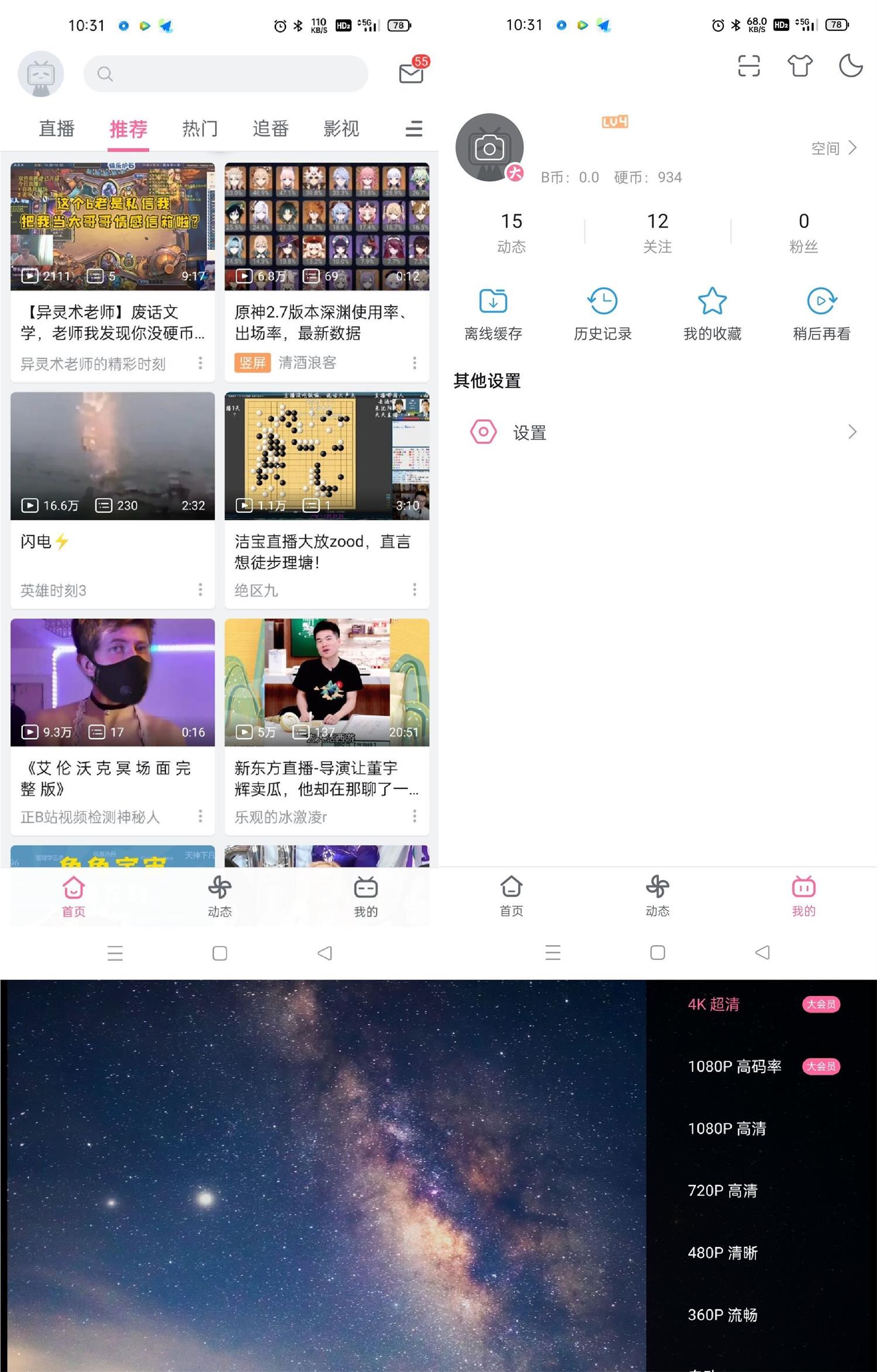Screen dimensions: 877x1372
Task: Select 1080P 高清 video quality
Action: pos(728,1129)
